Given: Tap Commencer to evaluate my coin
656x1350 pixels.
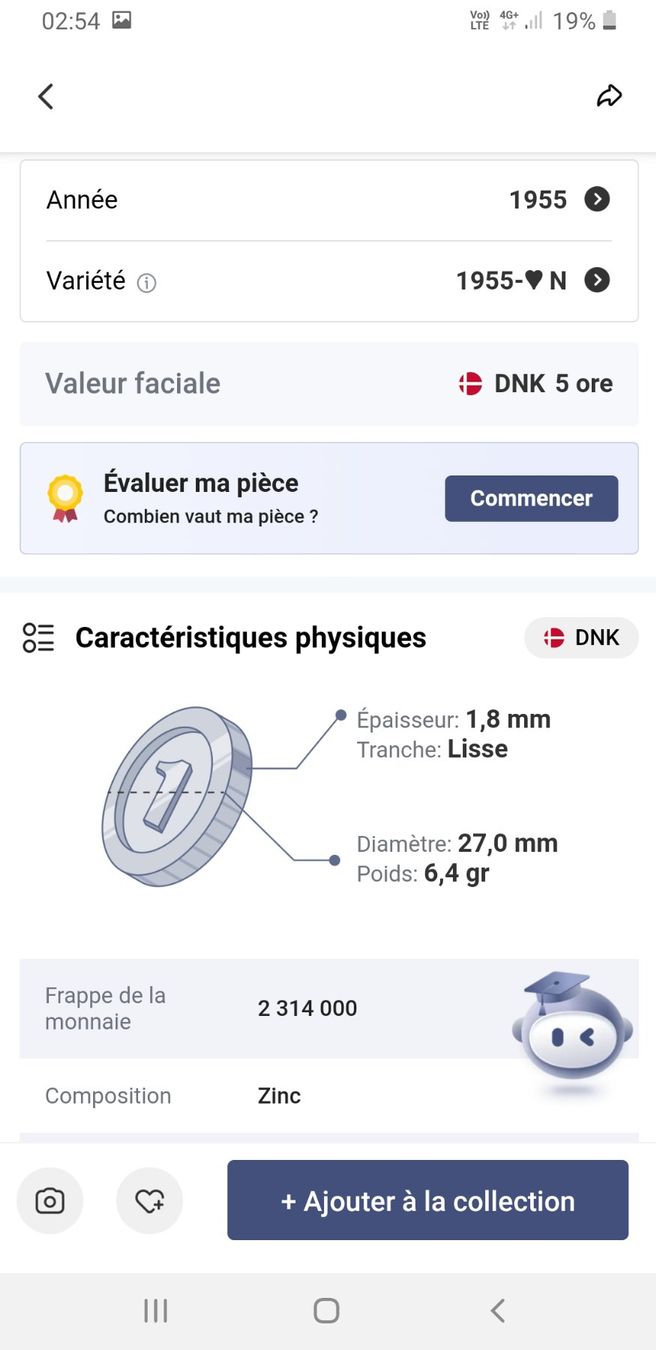Looking at the screenshot, I should [531, 498].
